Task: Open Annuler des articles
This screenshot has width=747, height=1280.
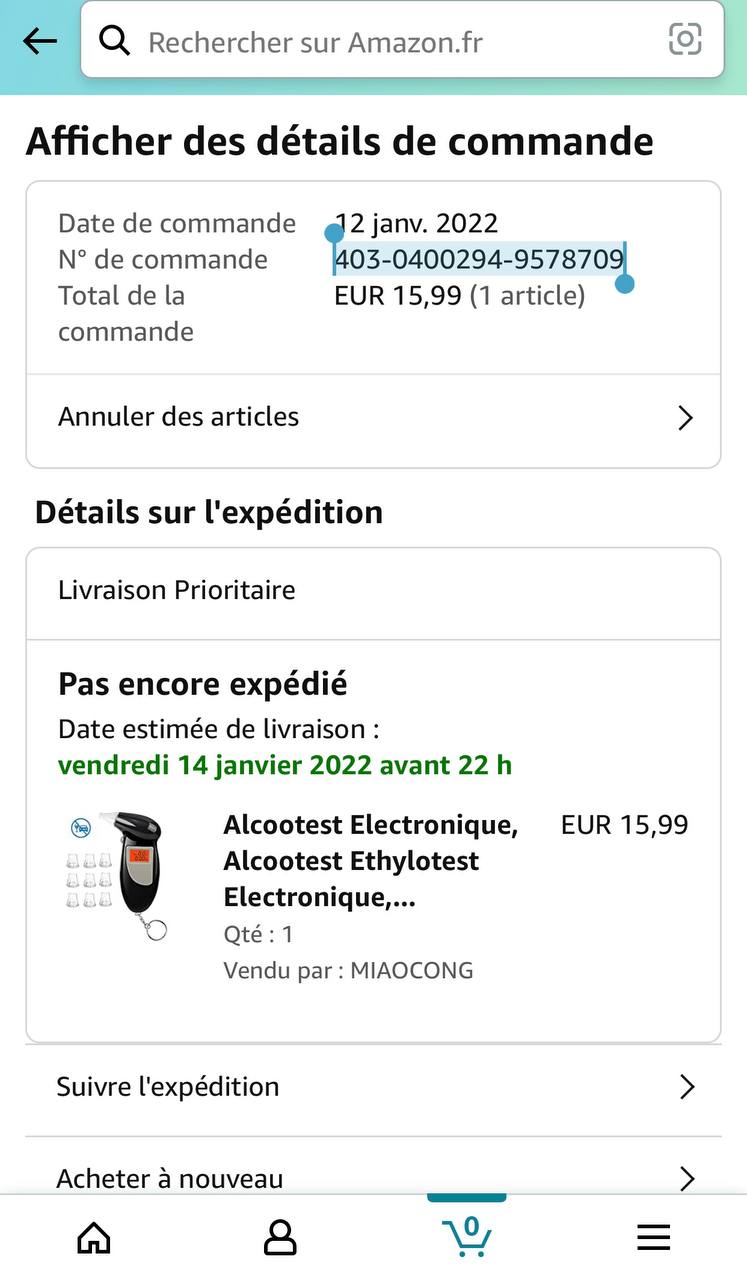Action: 373,417
